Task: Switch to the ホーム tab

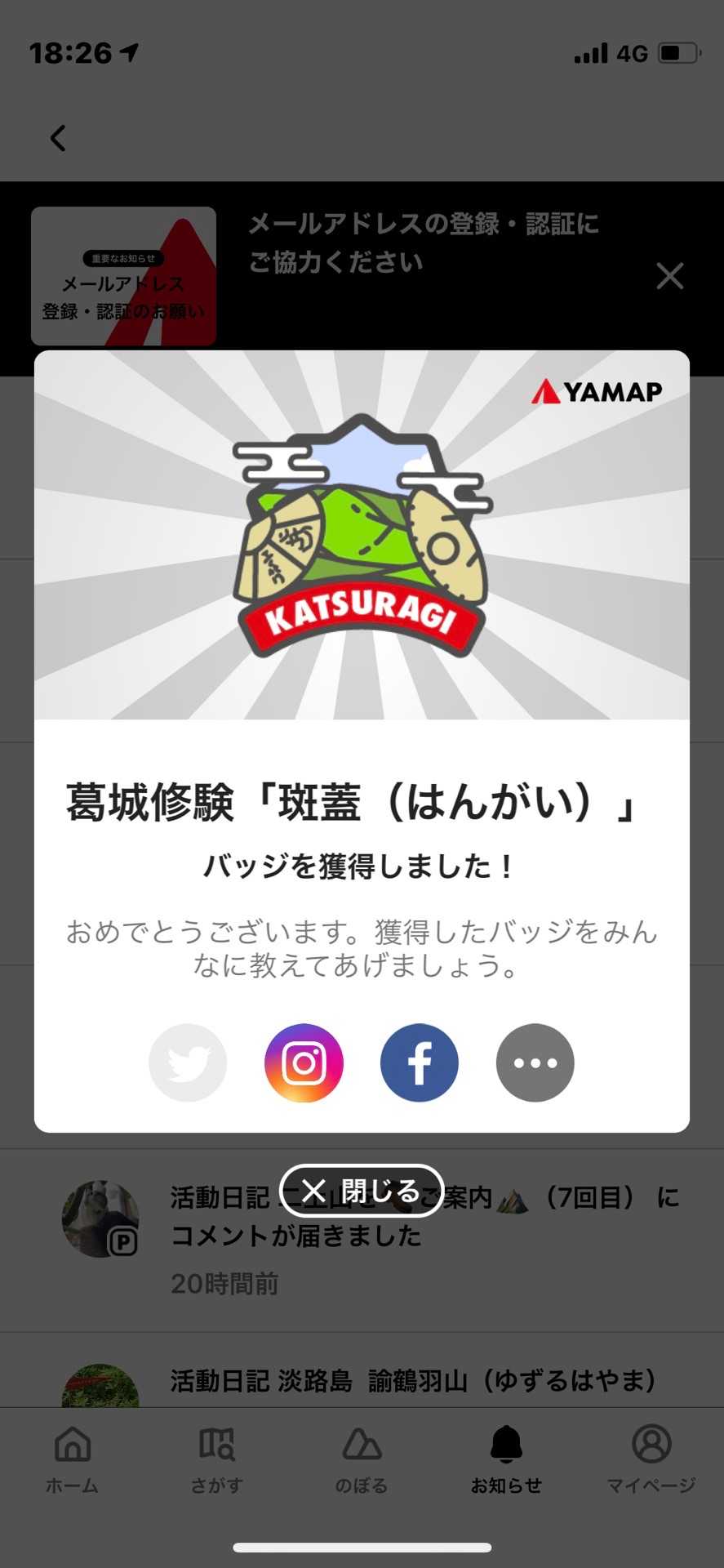Action: point(73,1459)
